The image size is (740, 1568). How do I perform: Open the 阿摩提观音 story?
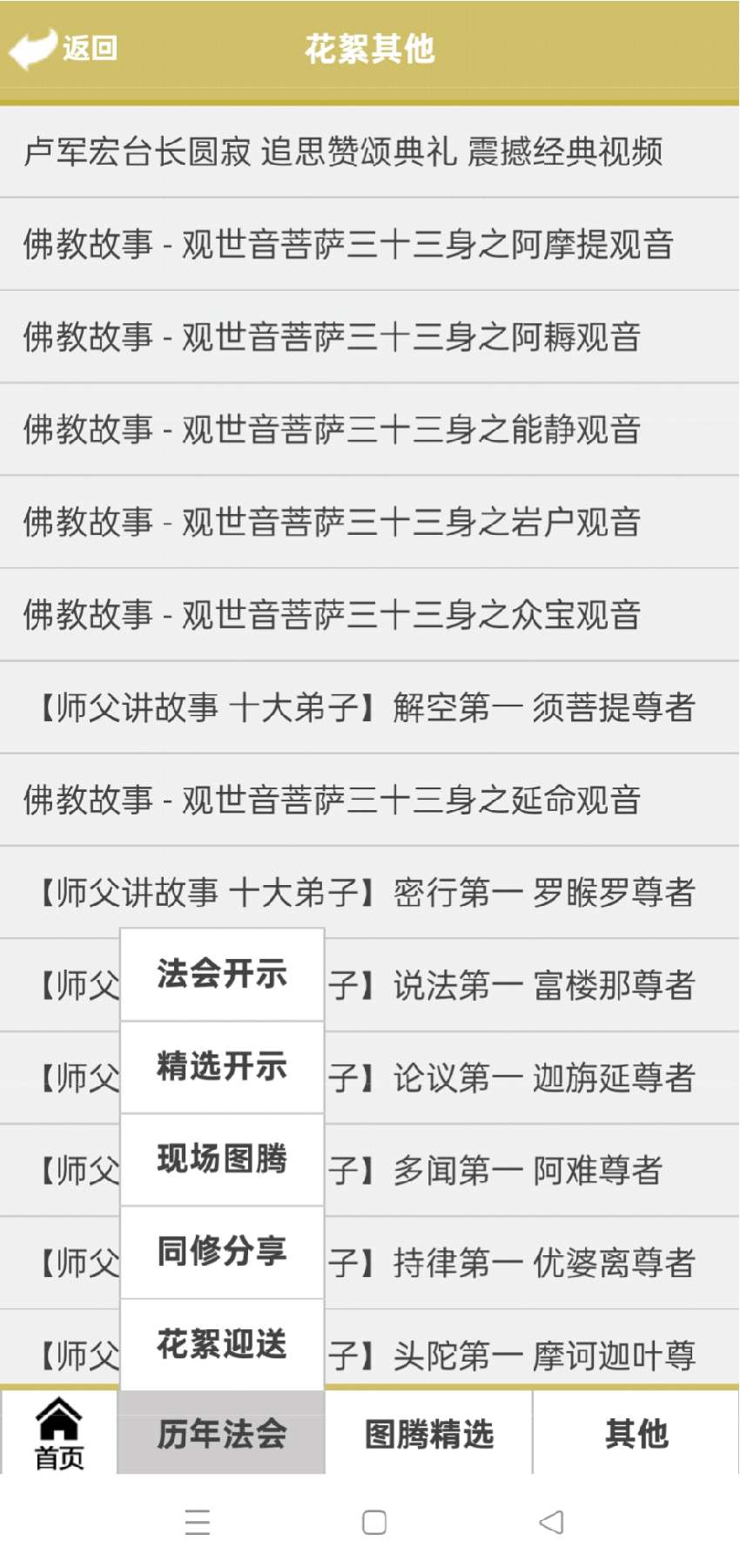370,244
